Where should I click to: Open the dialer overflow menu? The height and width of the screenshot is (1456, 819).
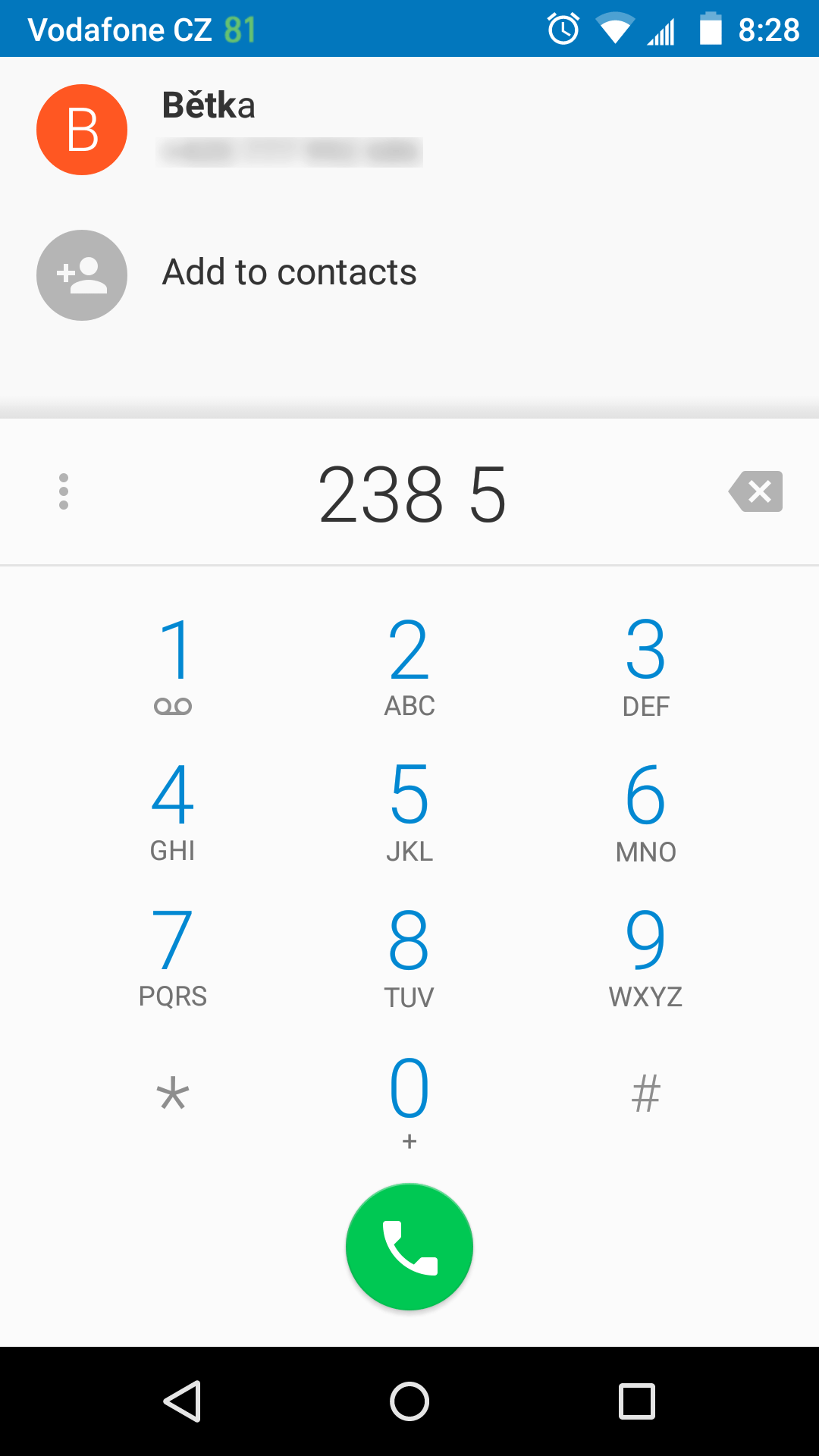pyautogui.click(x=64, y=491)
